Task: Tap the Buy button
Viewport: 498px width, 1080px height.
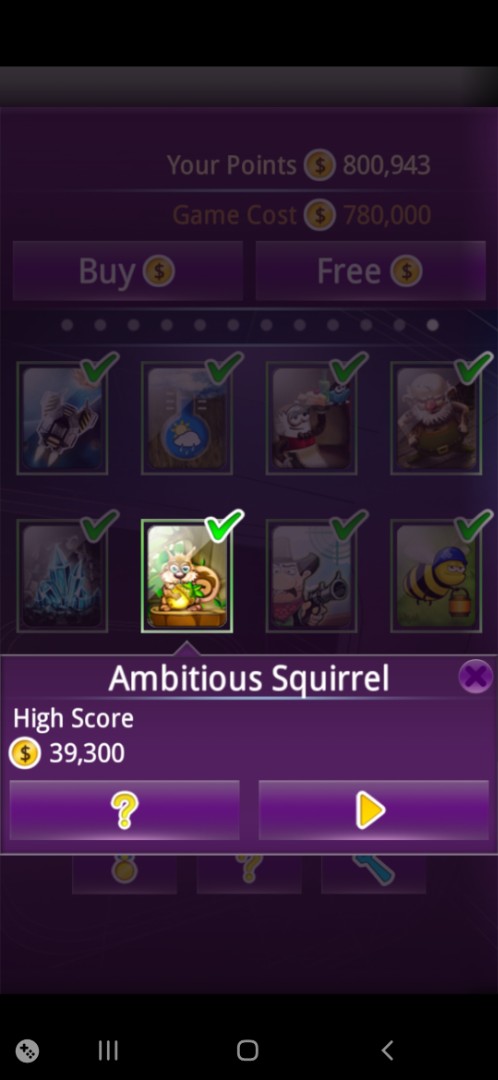Action: click(127, 271)
